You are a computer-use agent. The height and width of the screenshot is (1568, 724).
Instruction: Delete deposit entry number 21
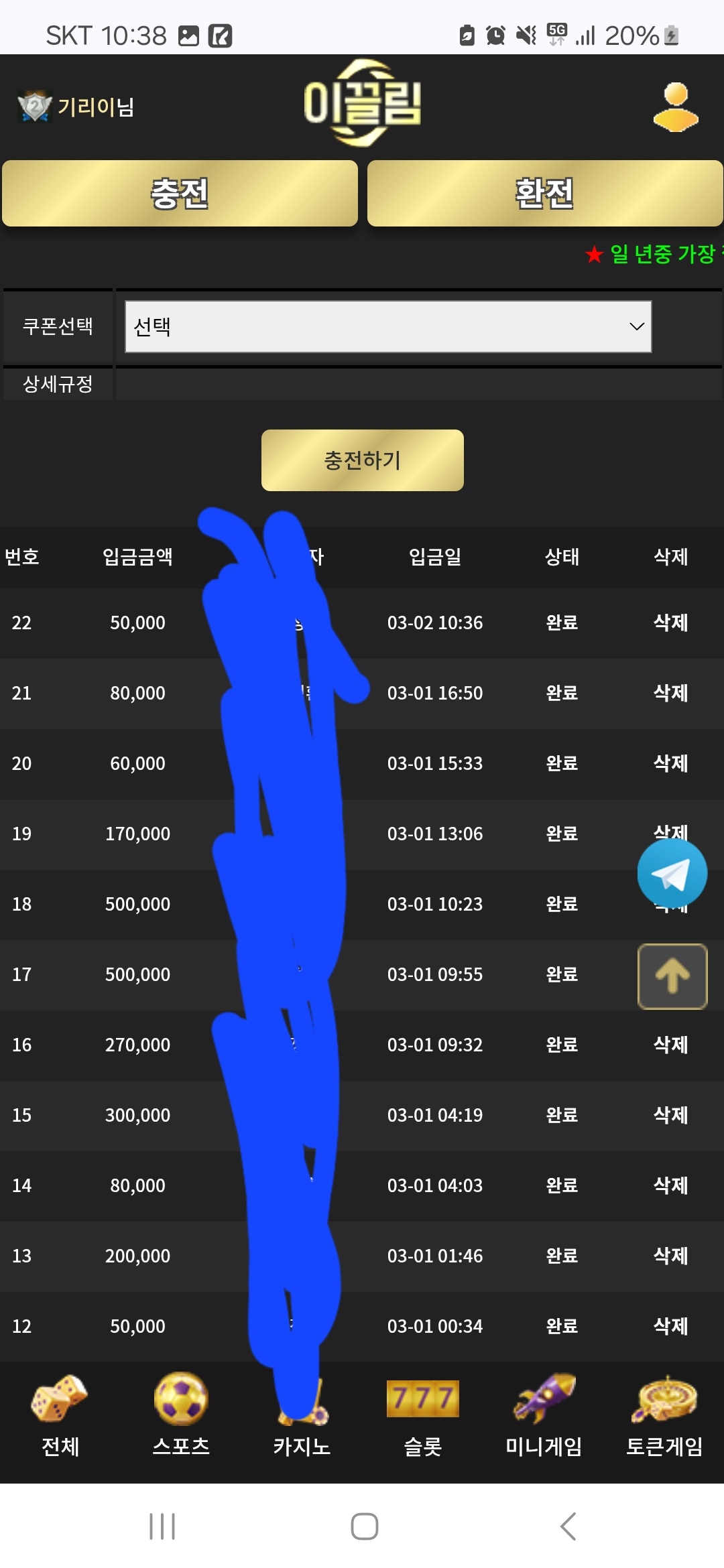(670, 693)
